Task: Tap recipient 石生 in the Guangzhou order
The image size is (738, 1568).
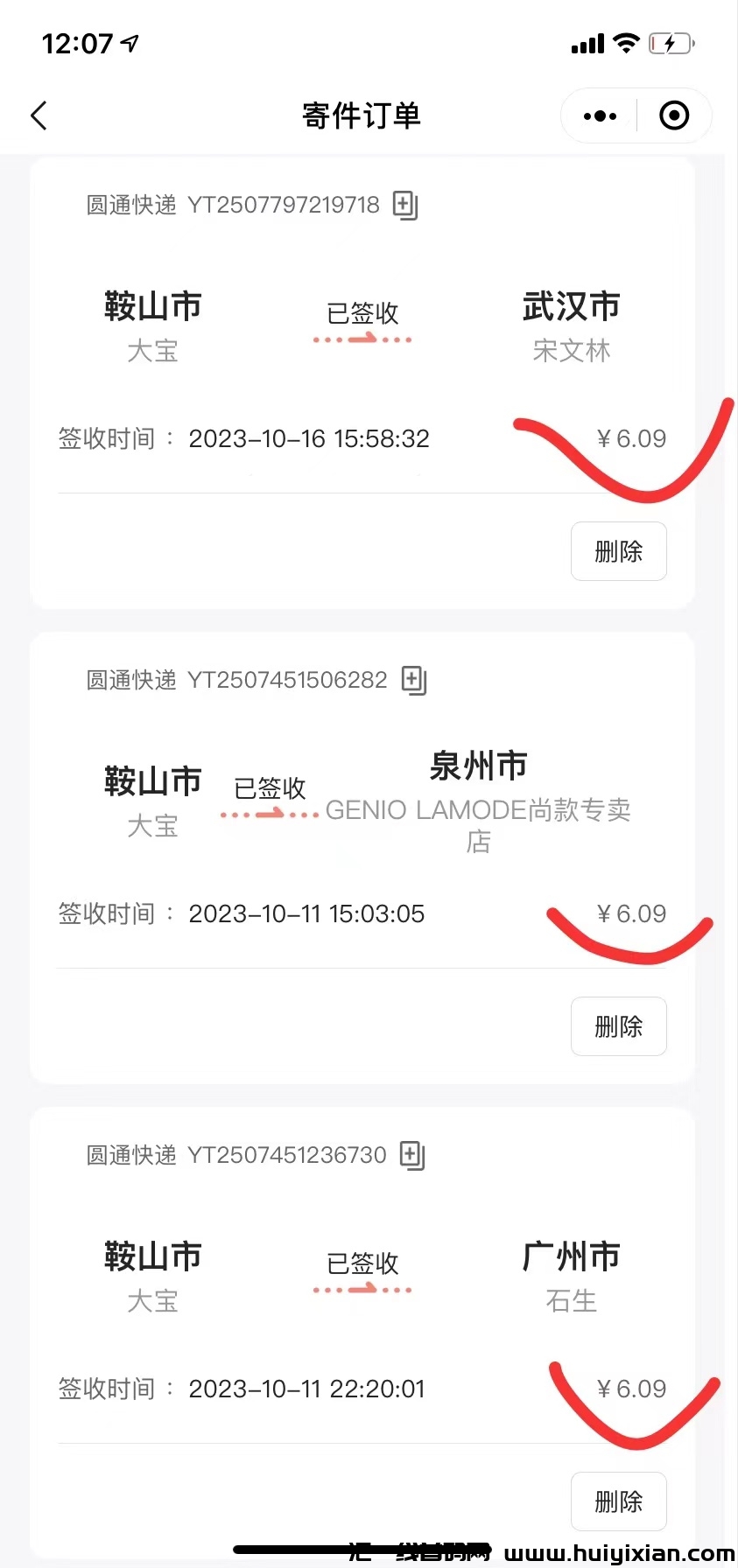Action: 571,1301
